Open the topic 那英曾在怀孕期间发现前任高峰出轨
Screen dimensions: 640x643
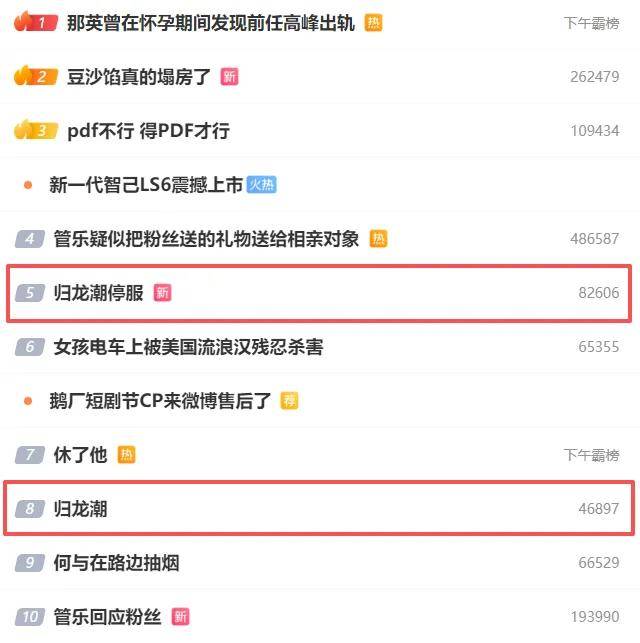(x=210, y=23)
